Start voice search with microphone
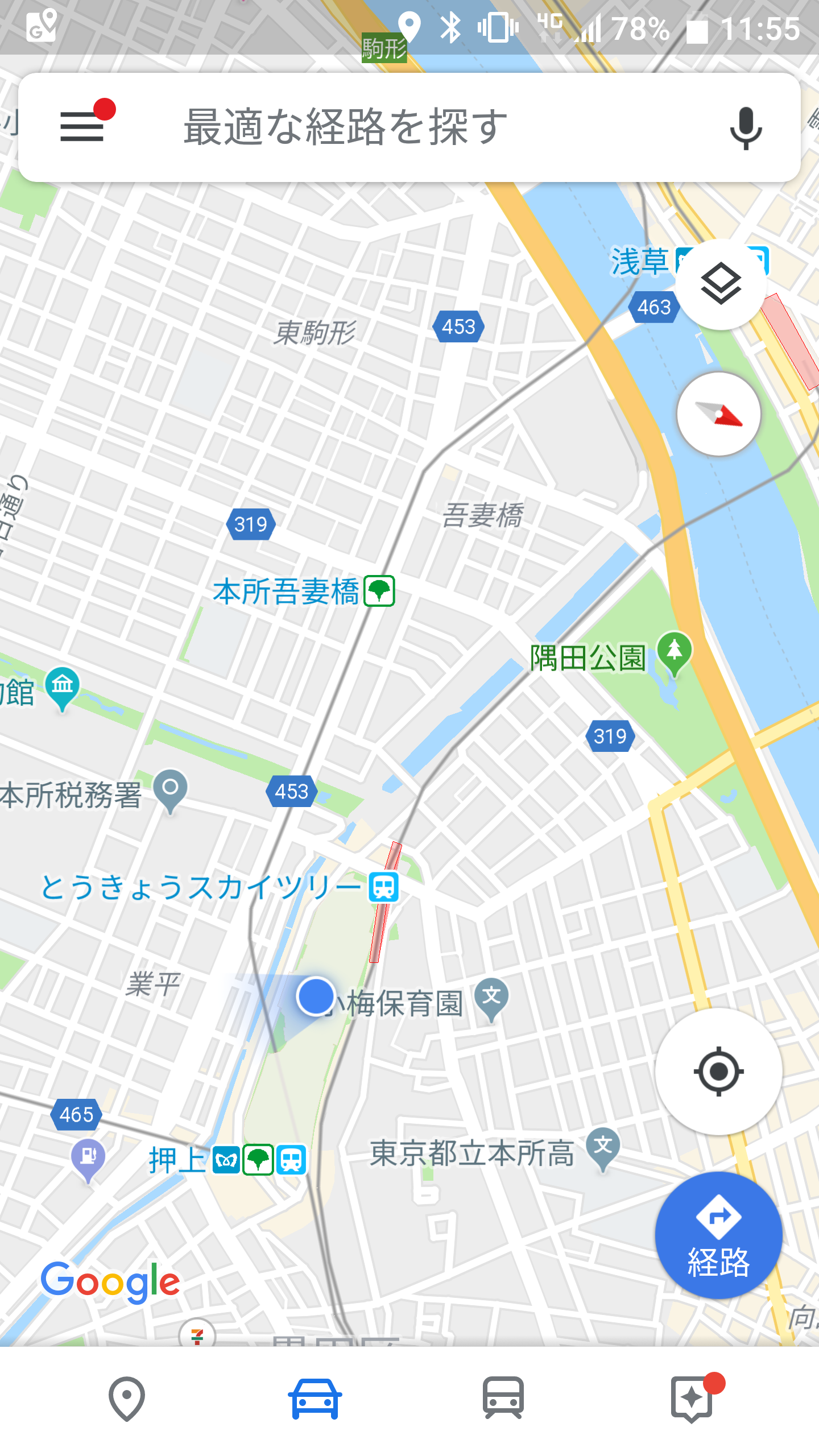 click(745, 127)
